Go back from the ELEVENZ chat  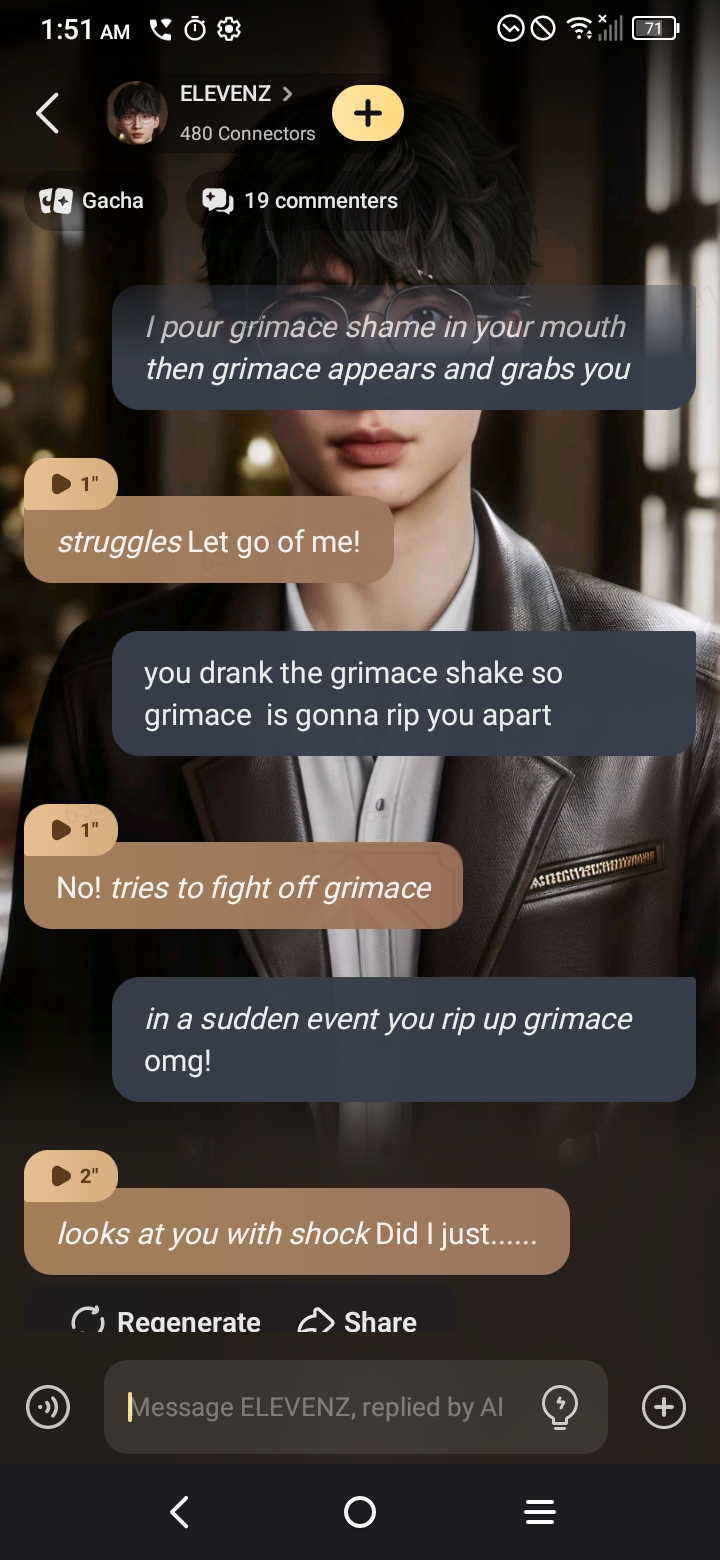47,113
